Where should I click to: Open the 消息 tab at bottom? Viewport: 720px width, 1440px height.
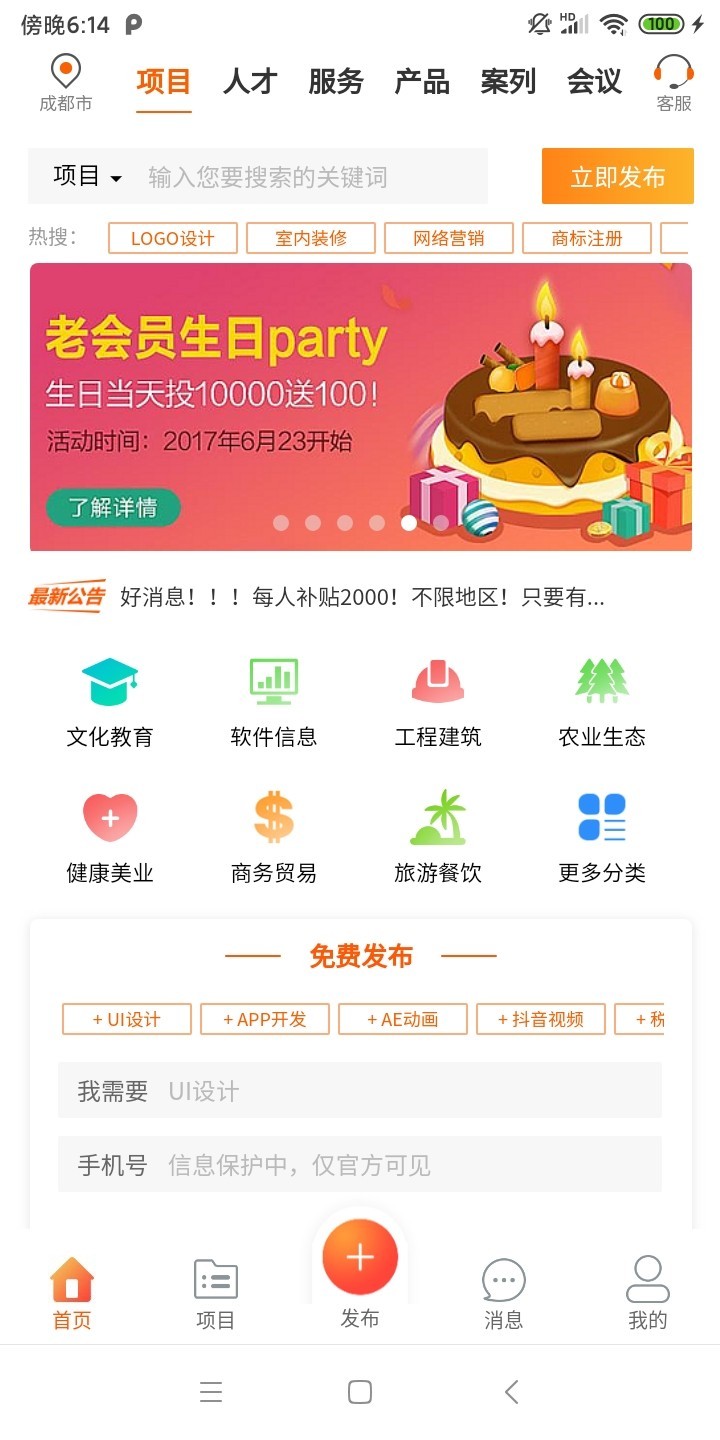point(503,1290)
